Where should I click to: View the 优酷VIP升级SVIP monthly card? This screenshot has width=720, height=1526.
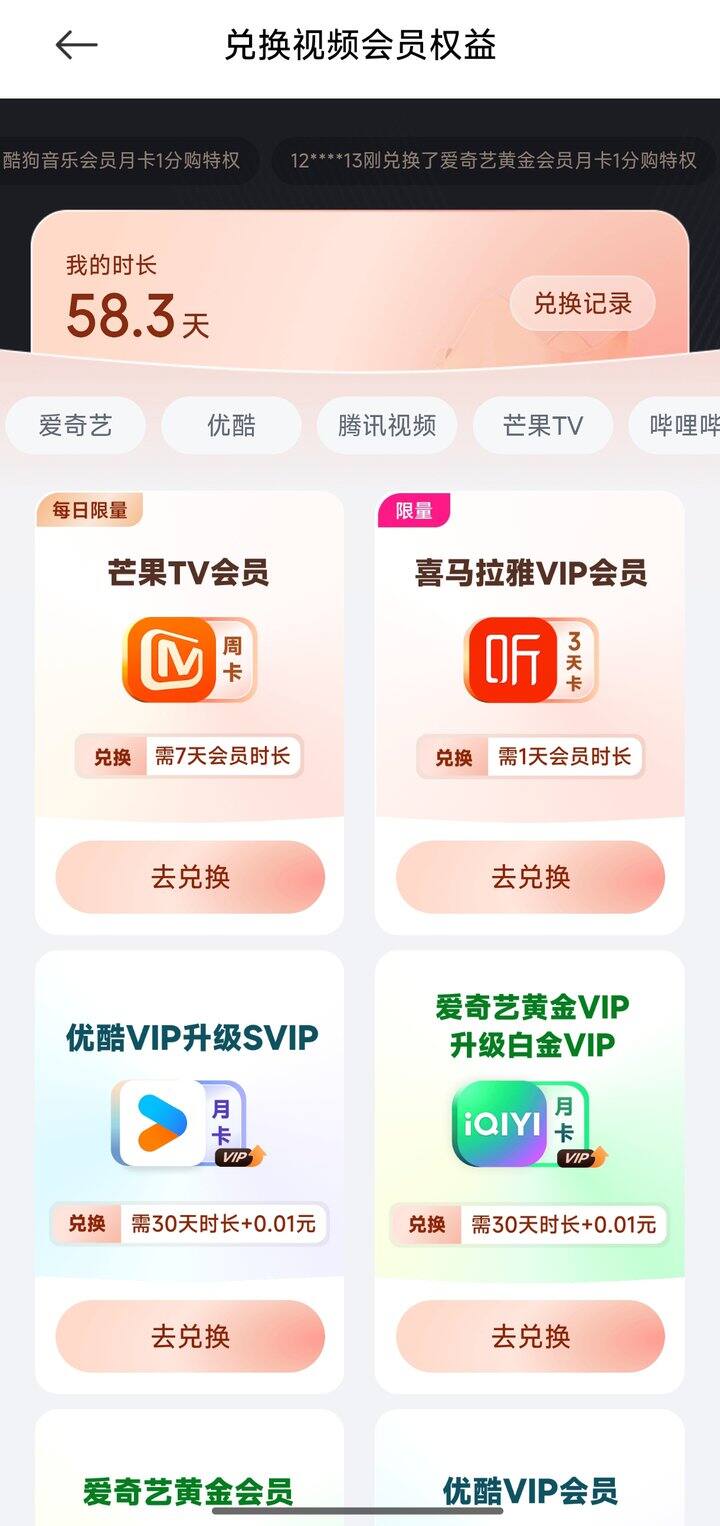point(190,1120)
